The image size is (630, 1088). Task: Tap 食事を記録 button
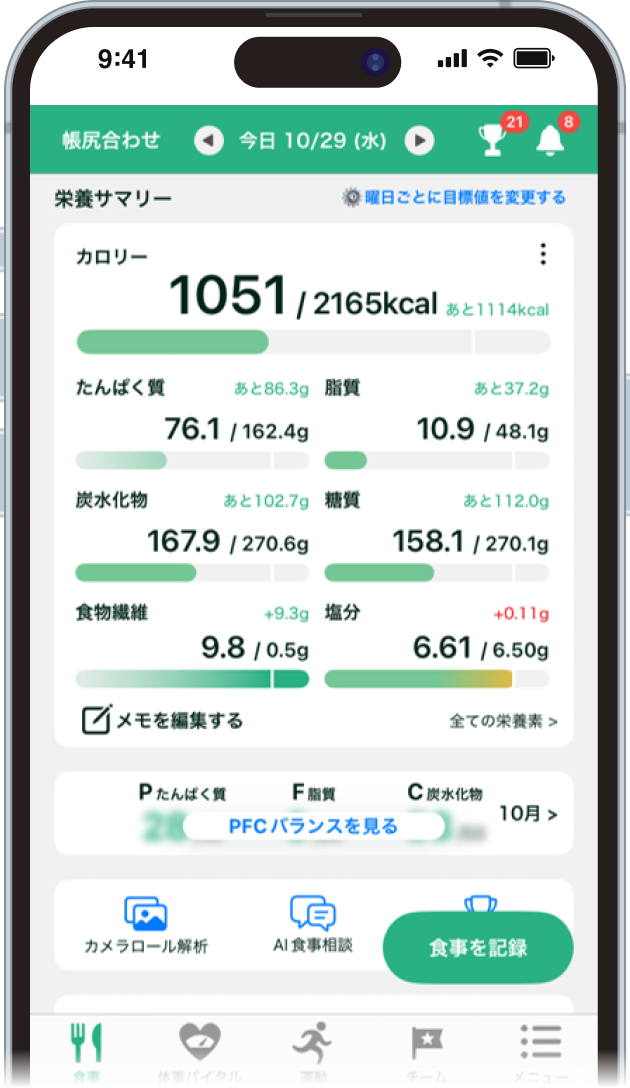478,948
